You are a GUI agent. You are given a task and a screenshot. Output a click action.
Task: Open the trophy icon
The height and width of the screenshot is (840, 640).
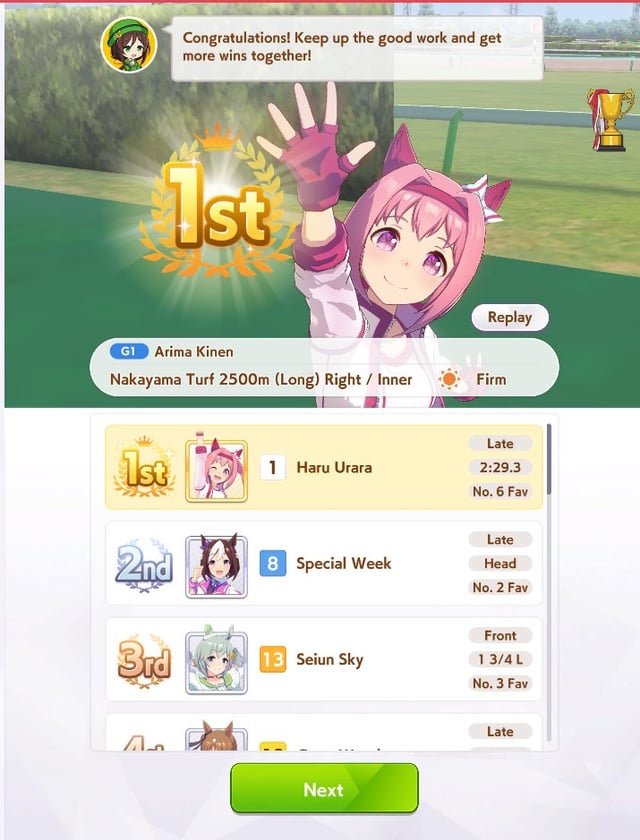coord(609,119)
